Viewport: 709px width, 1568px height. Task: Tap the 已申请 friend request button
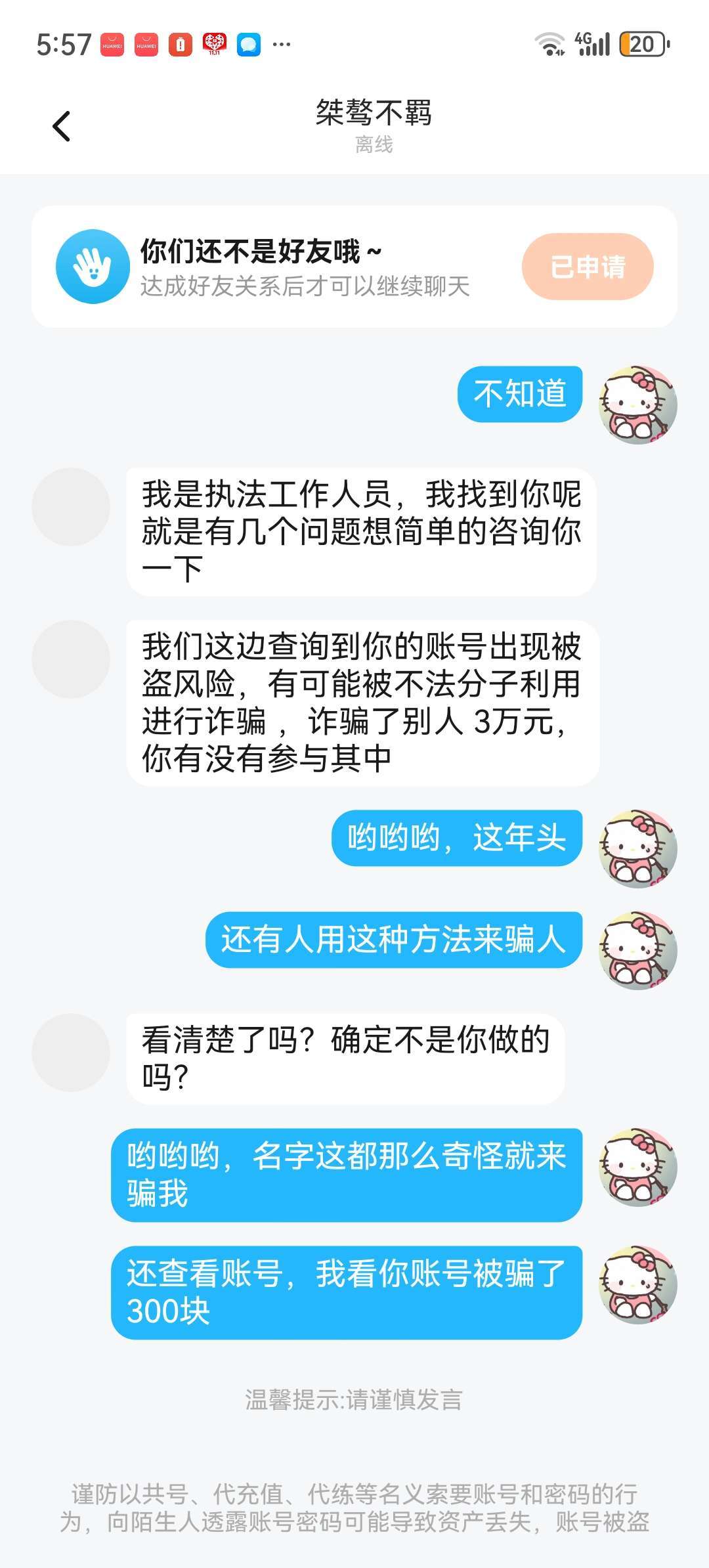[588, 267]
